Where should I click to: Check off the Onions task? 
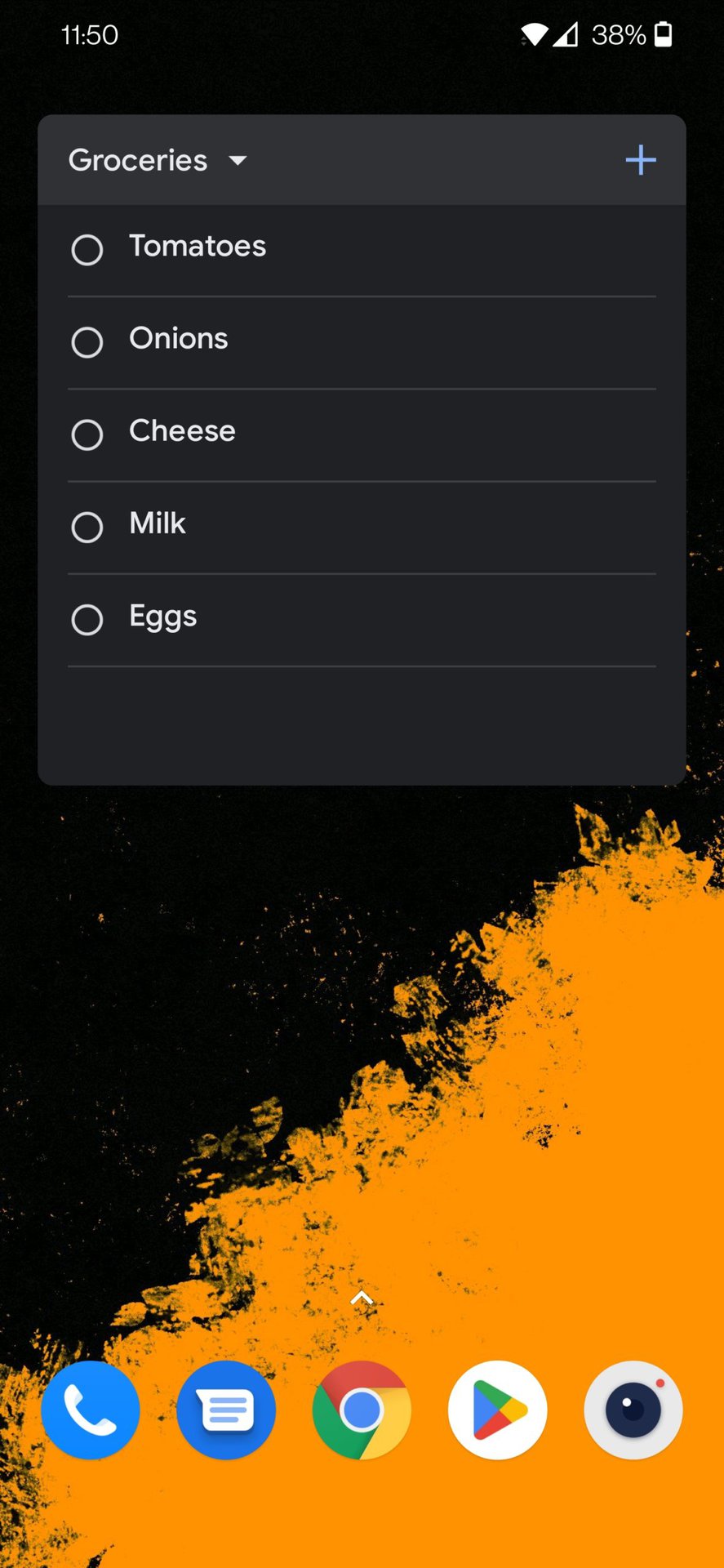point(87,342)
